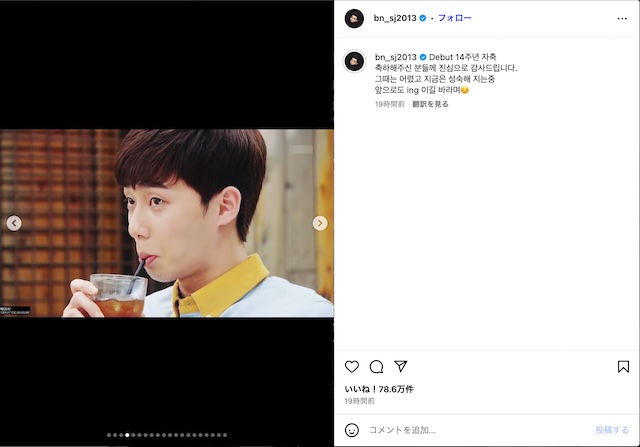Image resolution: width=640 pixels, height=447 pixels.
Task: Open the emoji picker for the comment
Action: tap(352, 430)
